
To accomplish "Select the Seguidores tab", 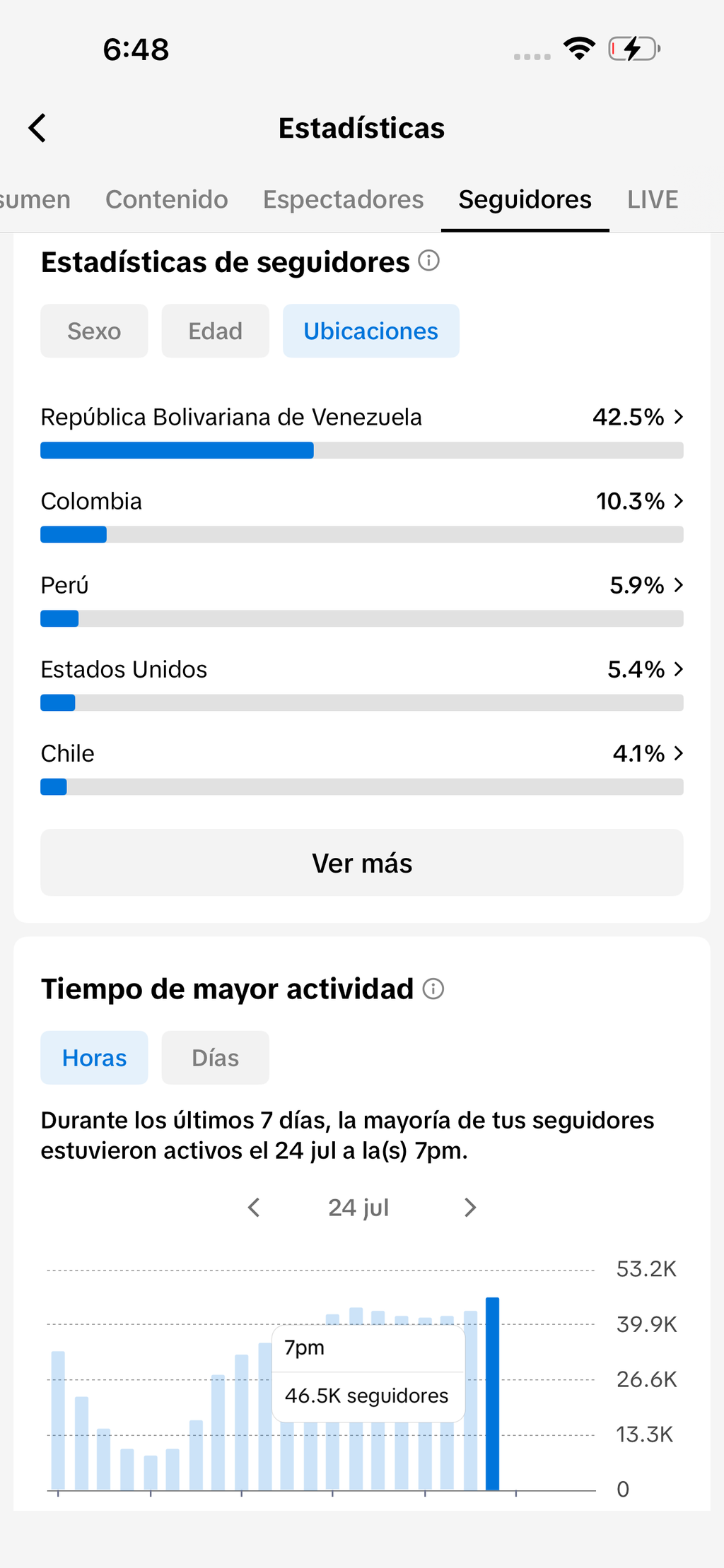I will (525, 200).
